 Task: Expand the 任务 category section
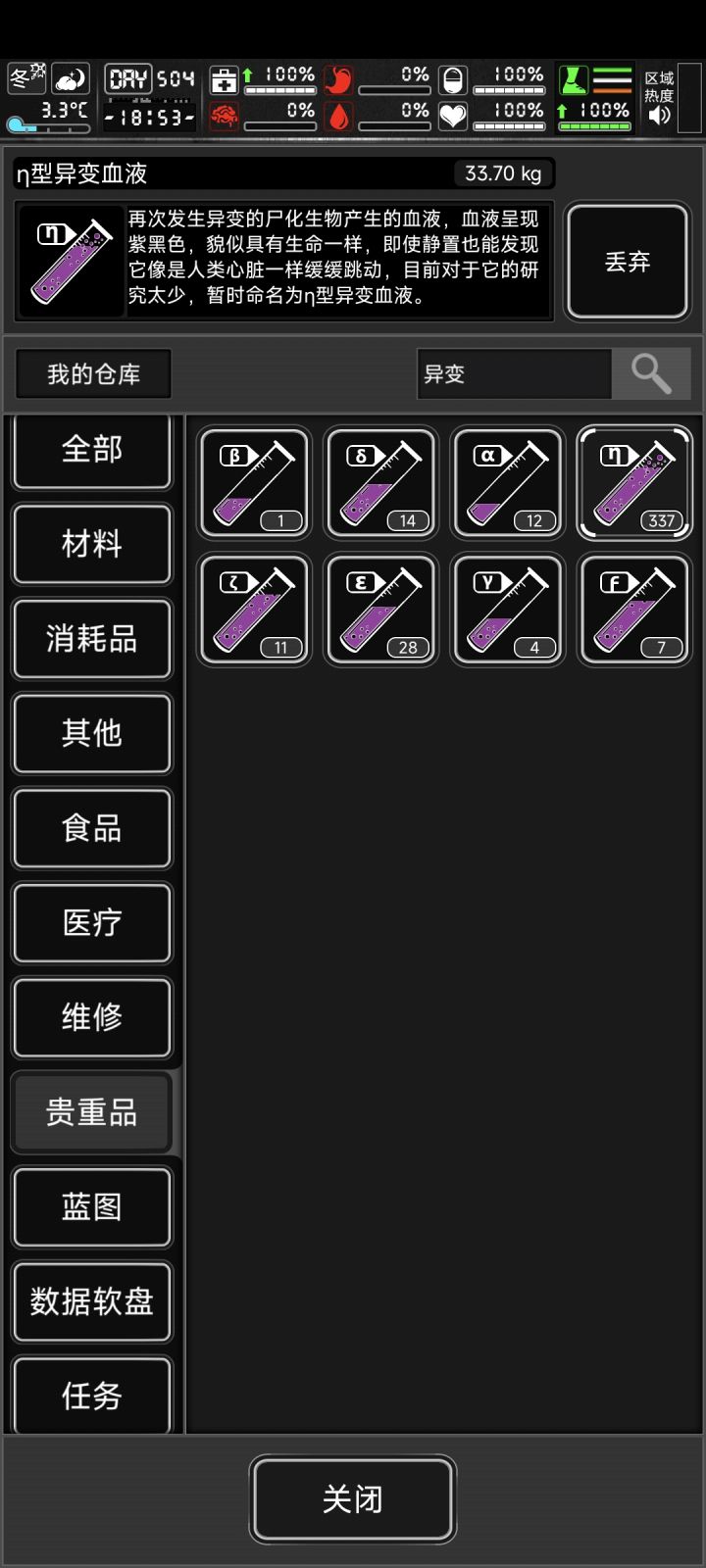(92, 1396)
